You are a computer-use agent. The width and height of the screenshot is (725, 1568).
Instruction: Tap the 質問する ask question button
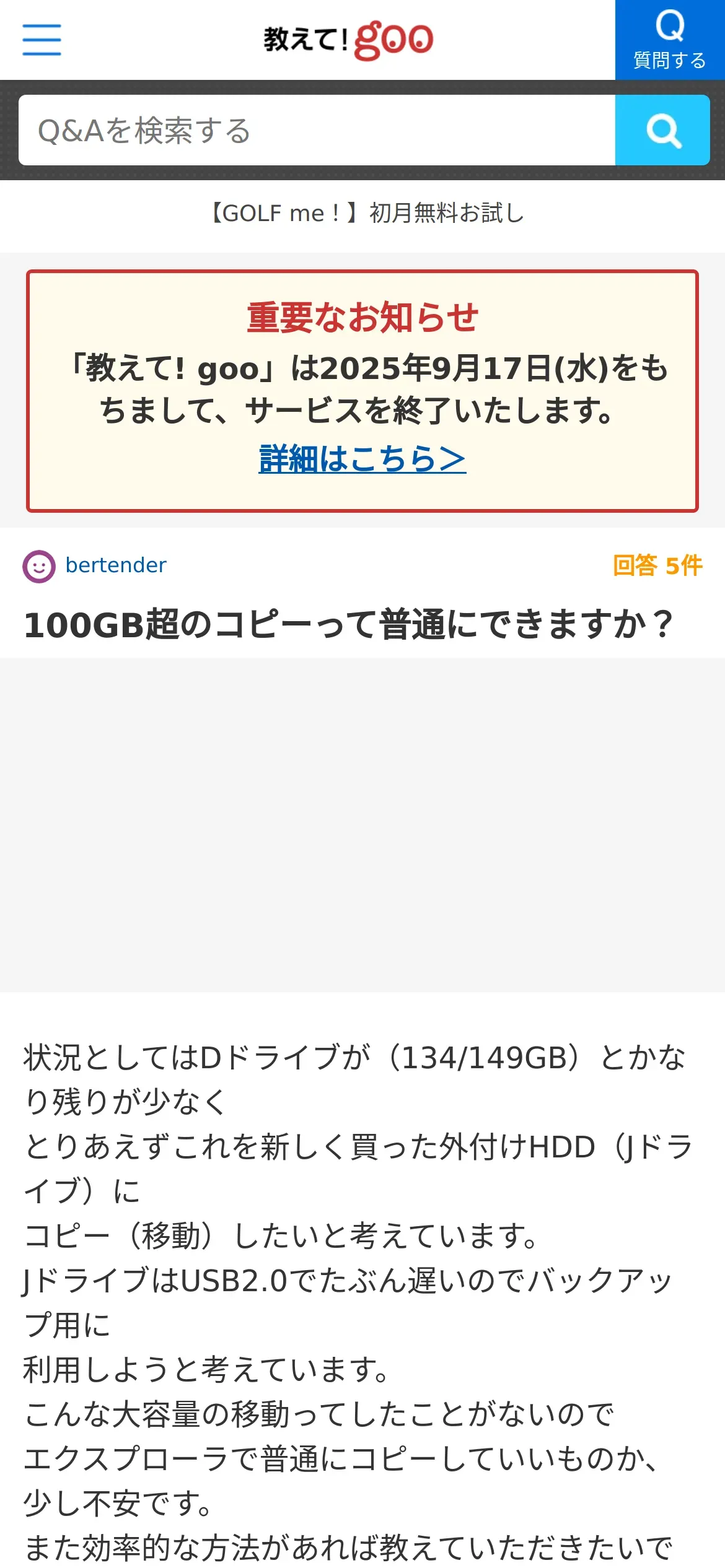(669, 40)
